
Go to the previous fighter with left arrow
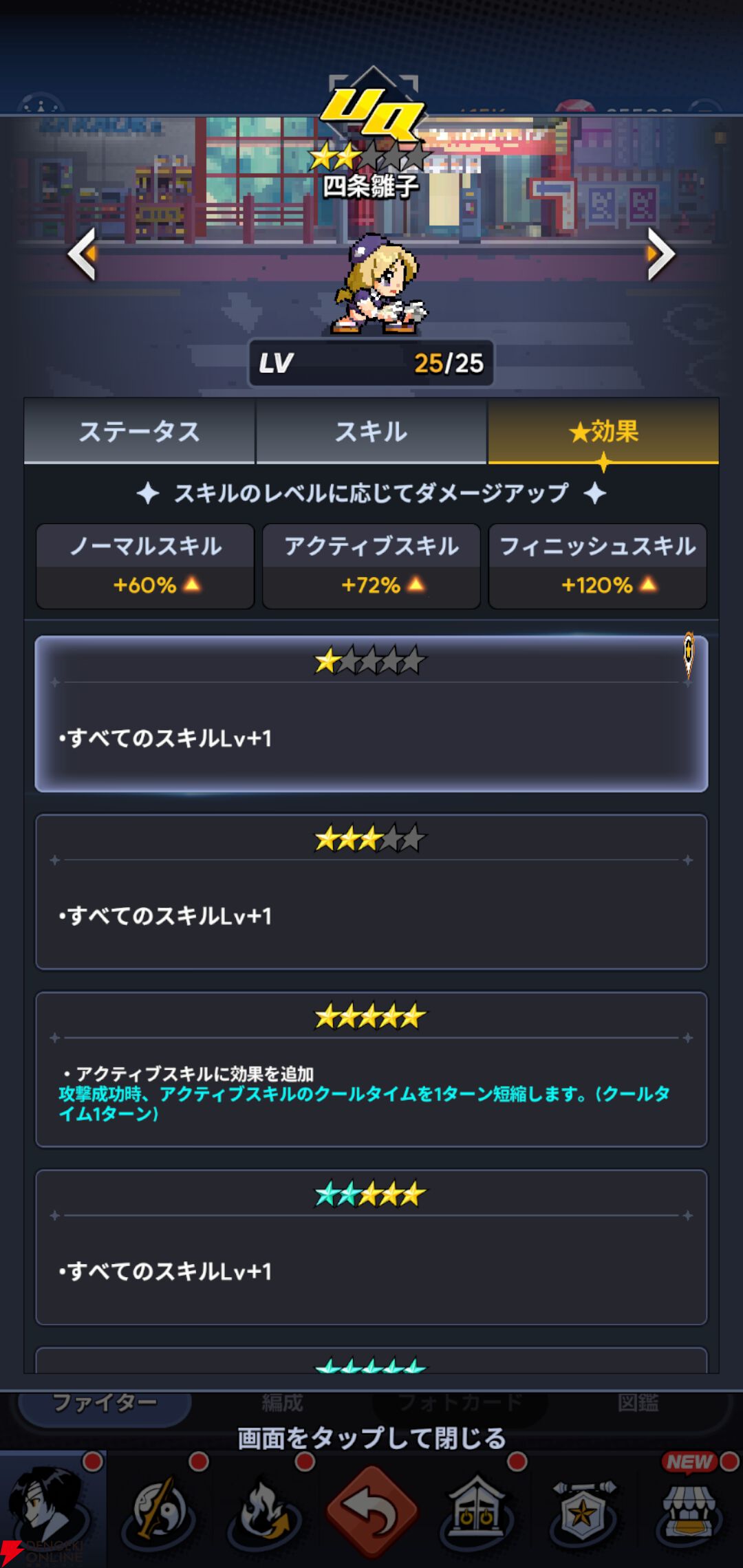click(x=83, y=254)
